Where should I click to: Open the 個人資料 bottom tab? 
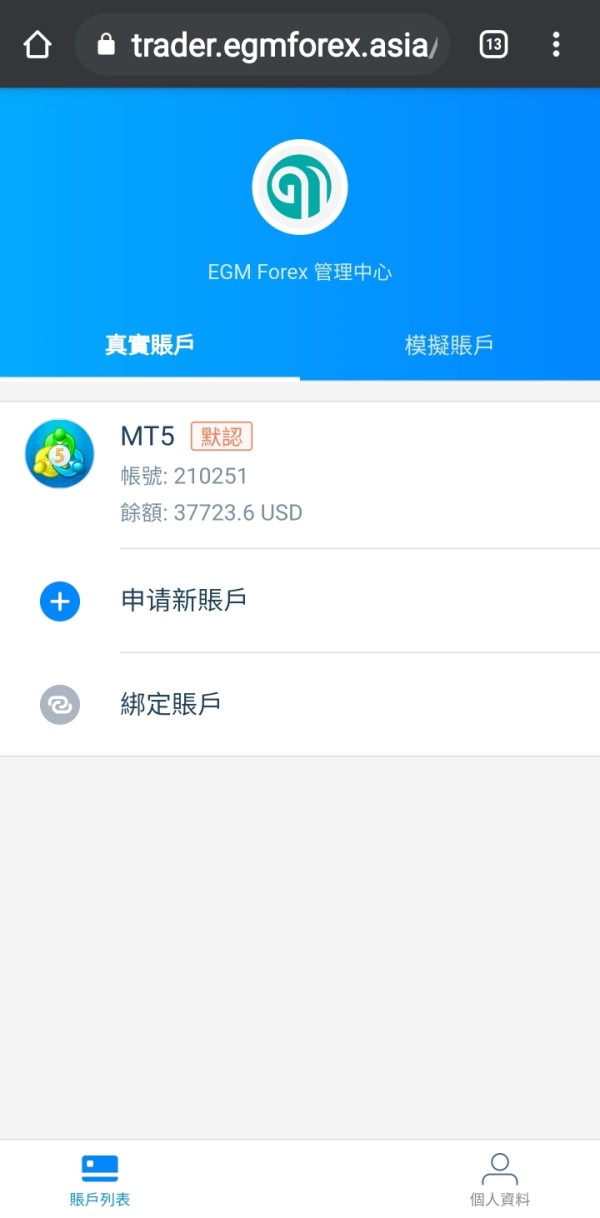pos(500,1180)
